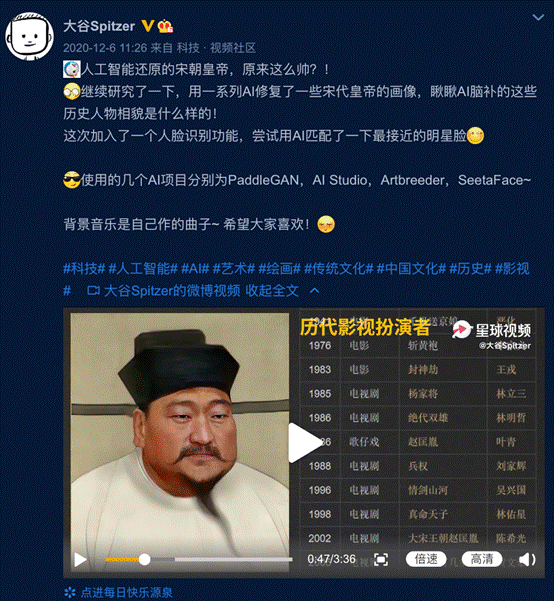
Task: Open the 视频社区 source link
Action: (233, 48)
